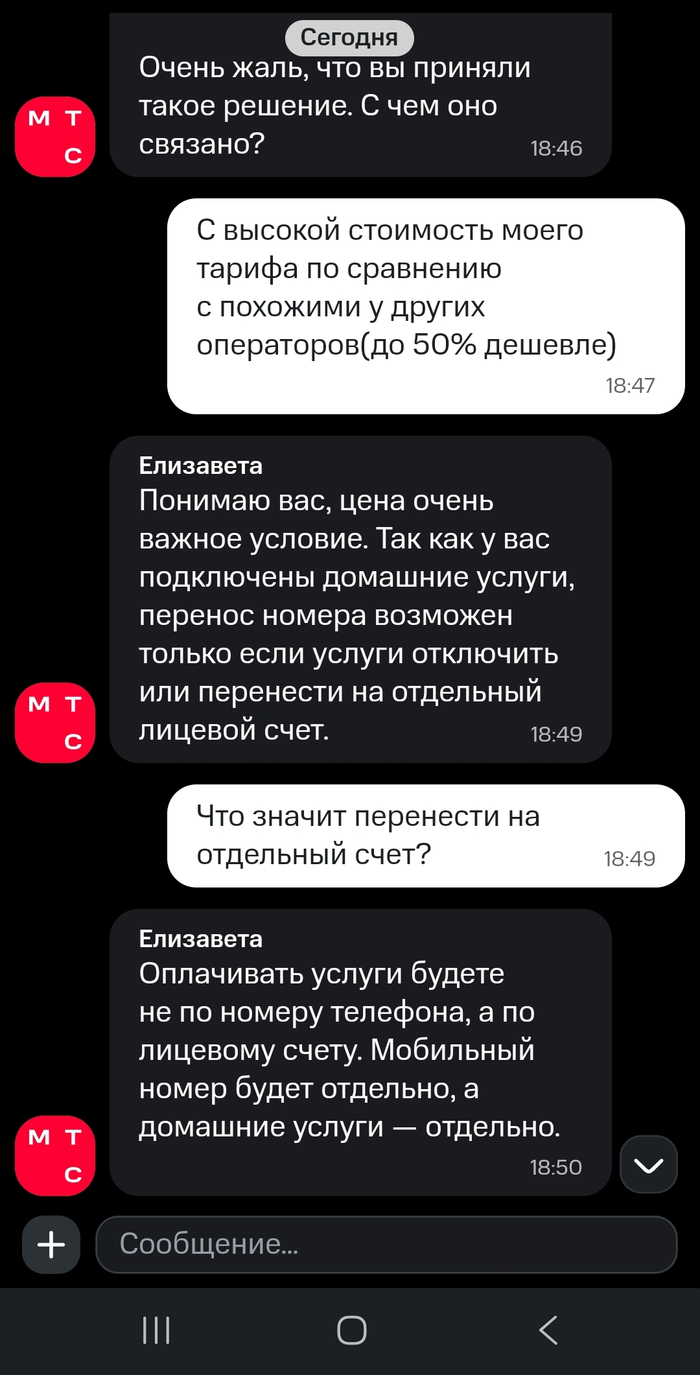Go back using system navigation
The width and height of the screenshot is (700, 1375).
click(x=547, y=1329)
